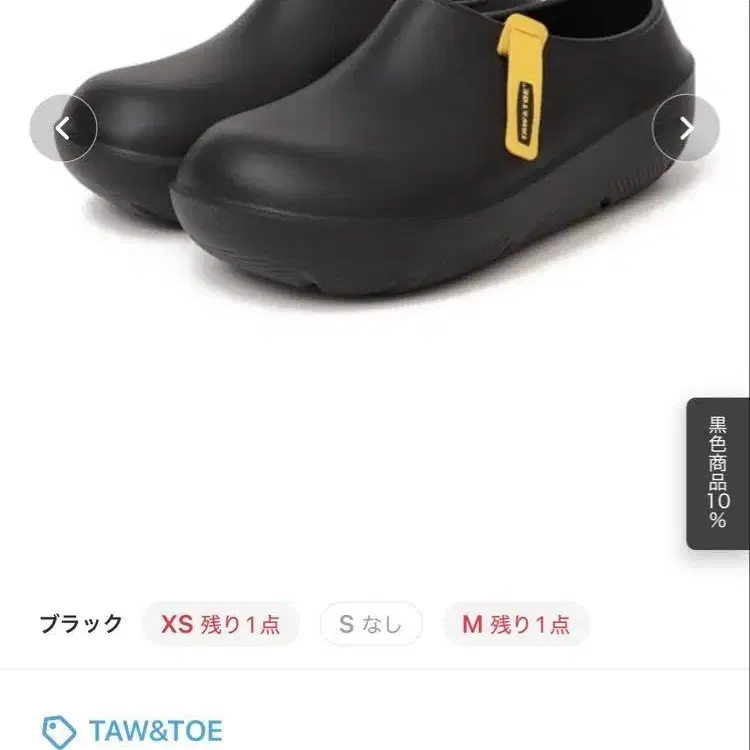Tap the sold-out S なし size chip
This screenshot has height=750, width=750.
[371, 624]
